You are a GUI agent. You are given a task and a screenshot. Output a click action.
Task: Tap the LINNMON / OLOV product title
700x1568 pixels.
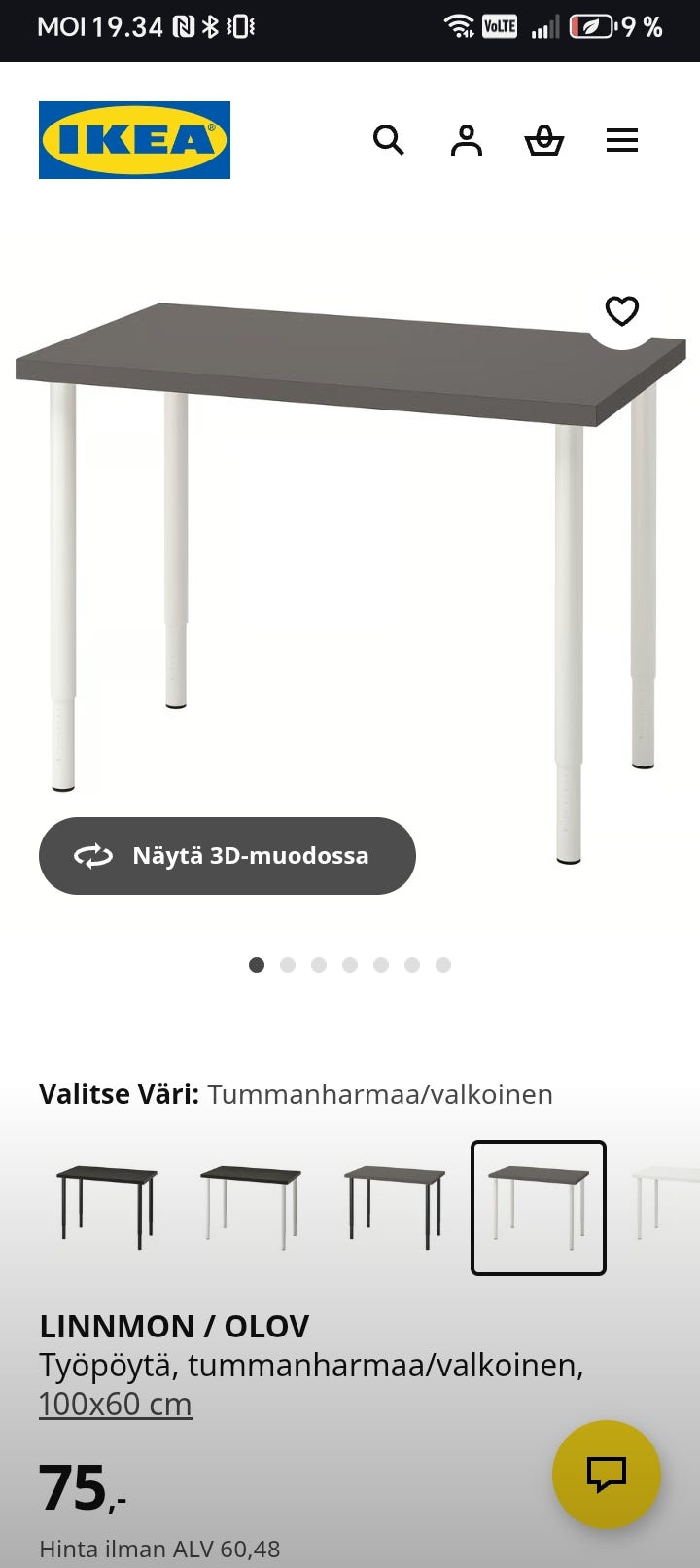click(173, 1326)
